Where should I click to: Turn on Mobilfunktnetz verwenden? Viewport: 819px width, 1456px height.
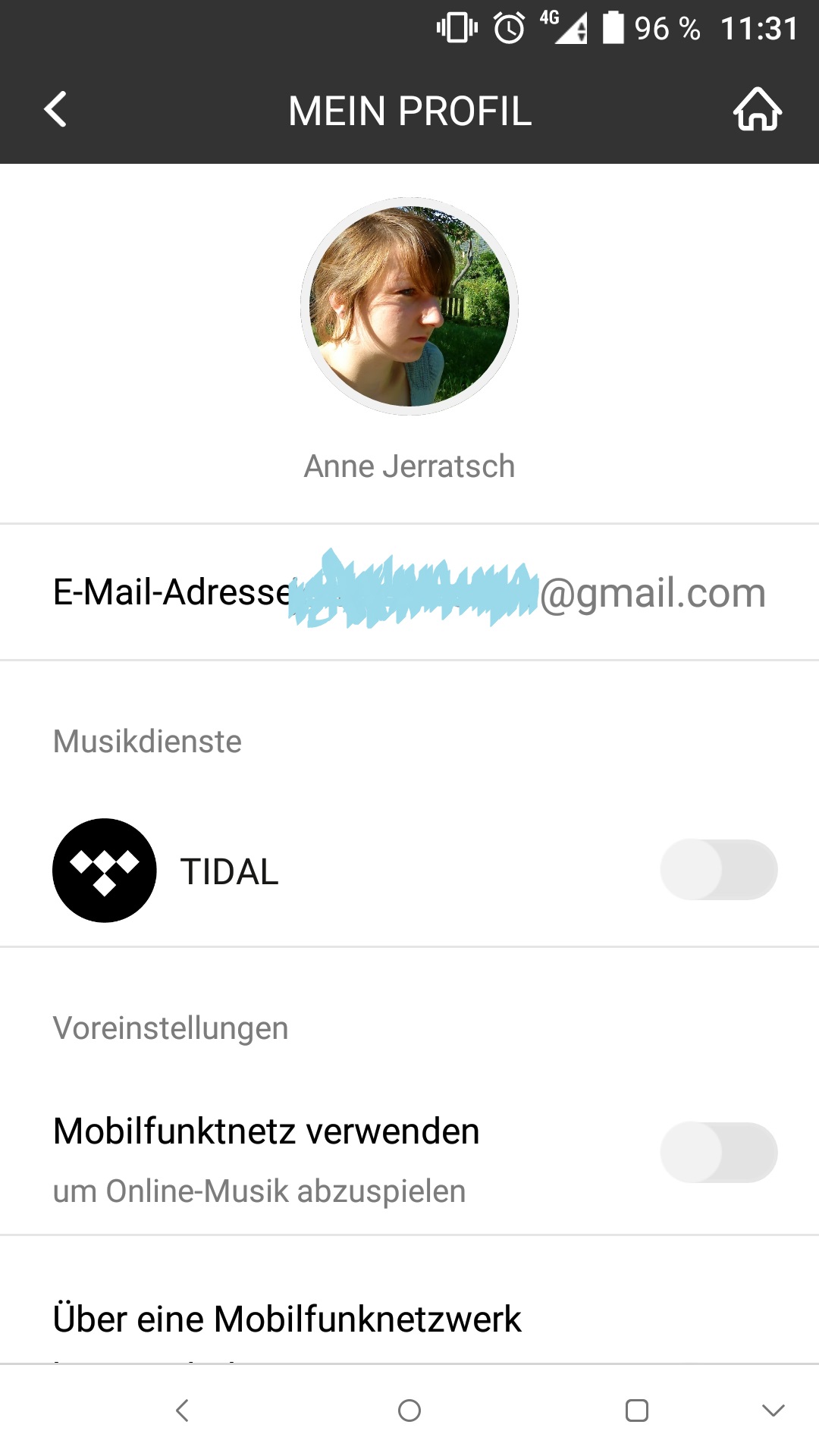pyautogui.click(x=718, y=1153)
